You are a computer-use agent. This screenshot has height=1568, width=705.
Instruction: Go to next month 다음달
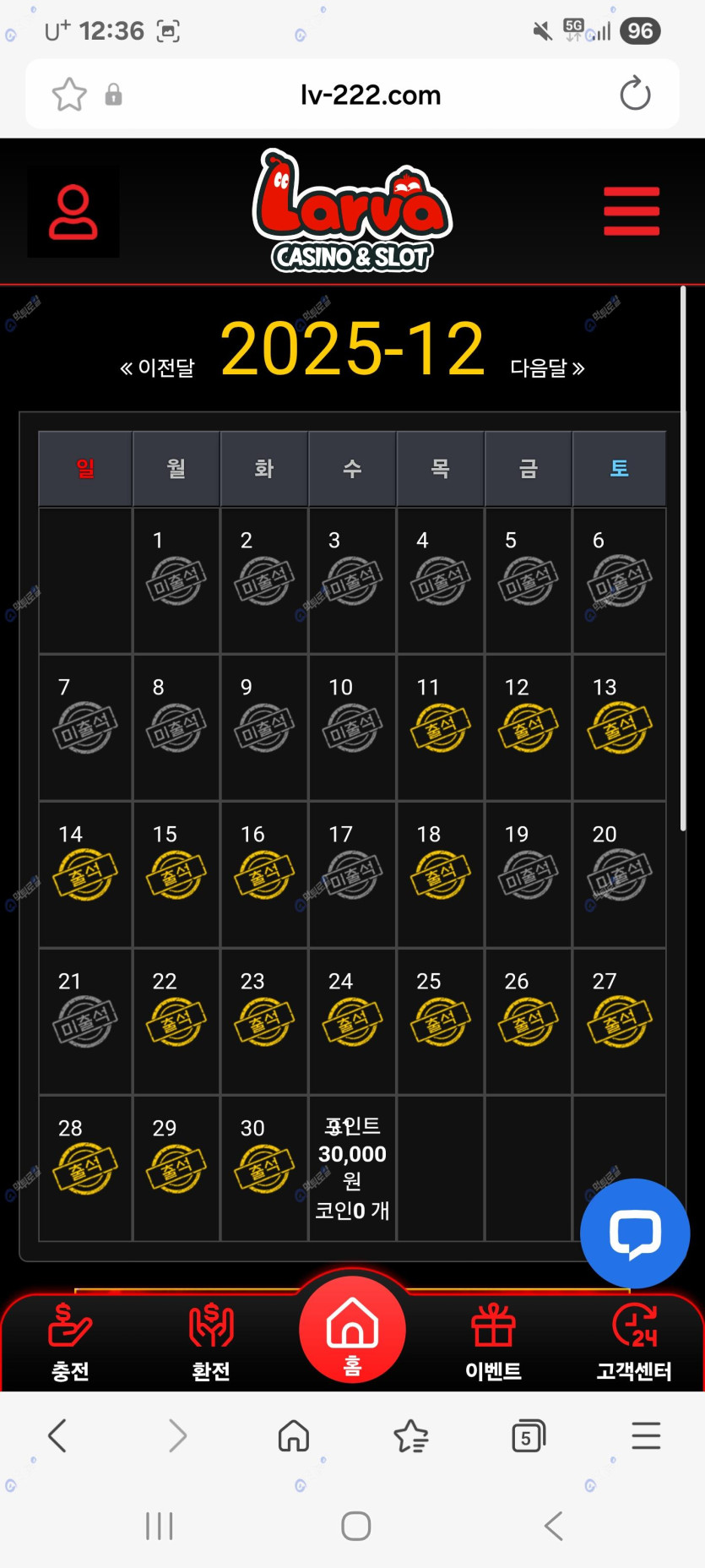[x=547, y=367]
